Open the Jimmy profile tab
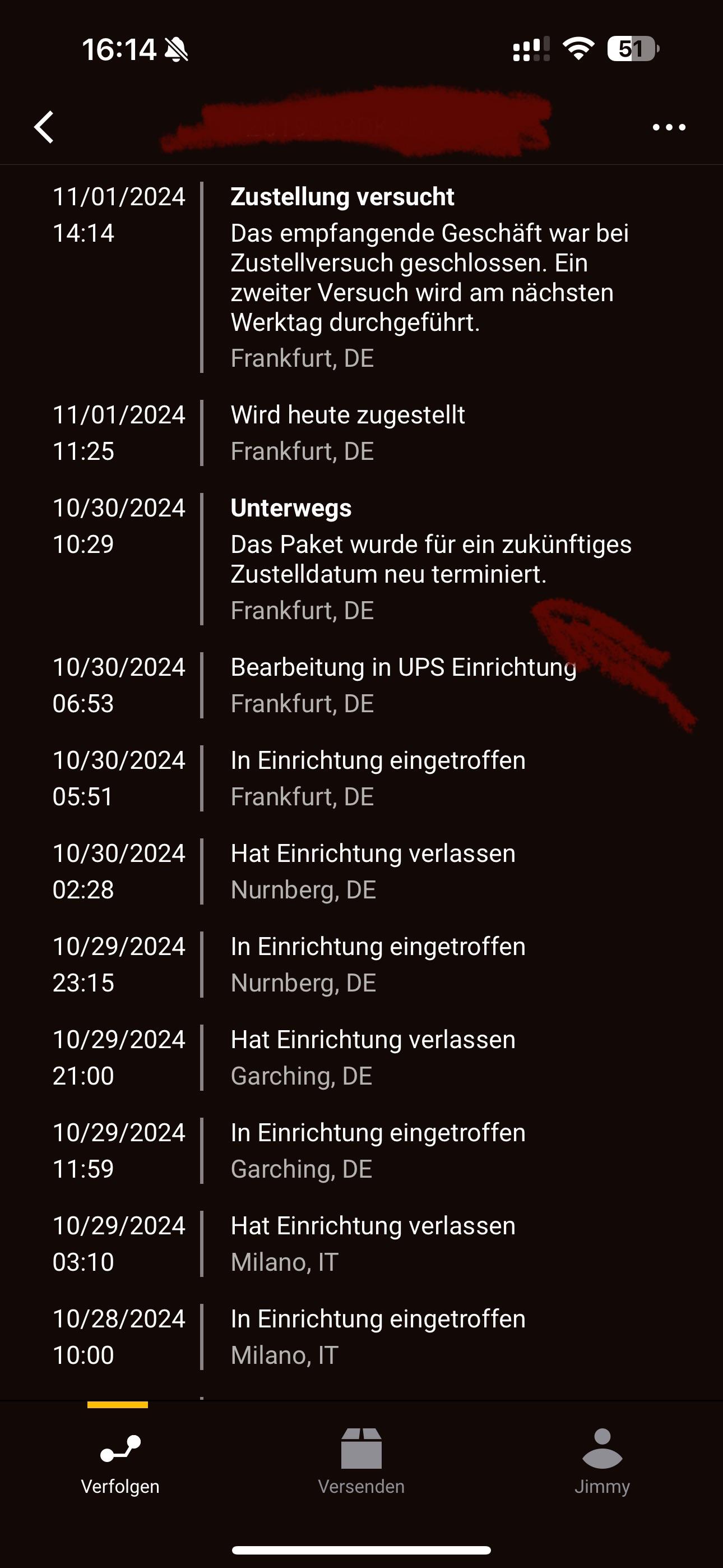This screenshot has height=1568, width=723. [x=602, y=1462]
